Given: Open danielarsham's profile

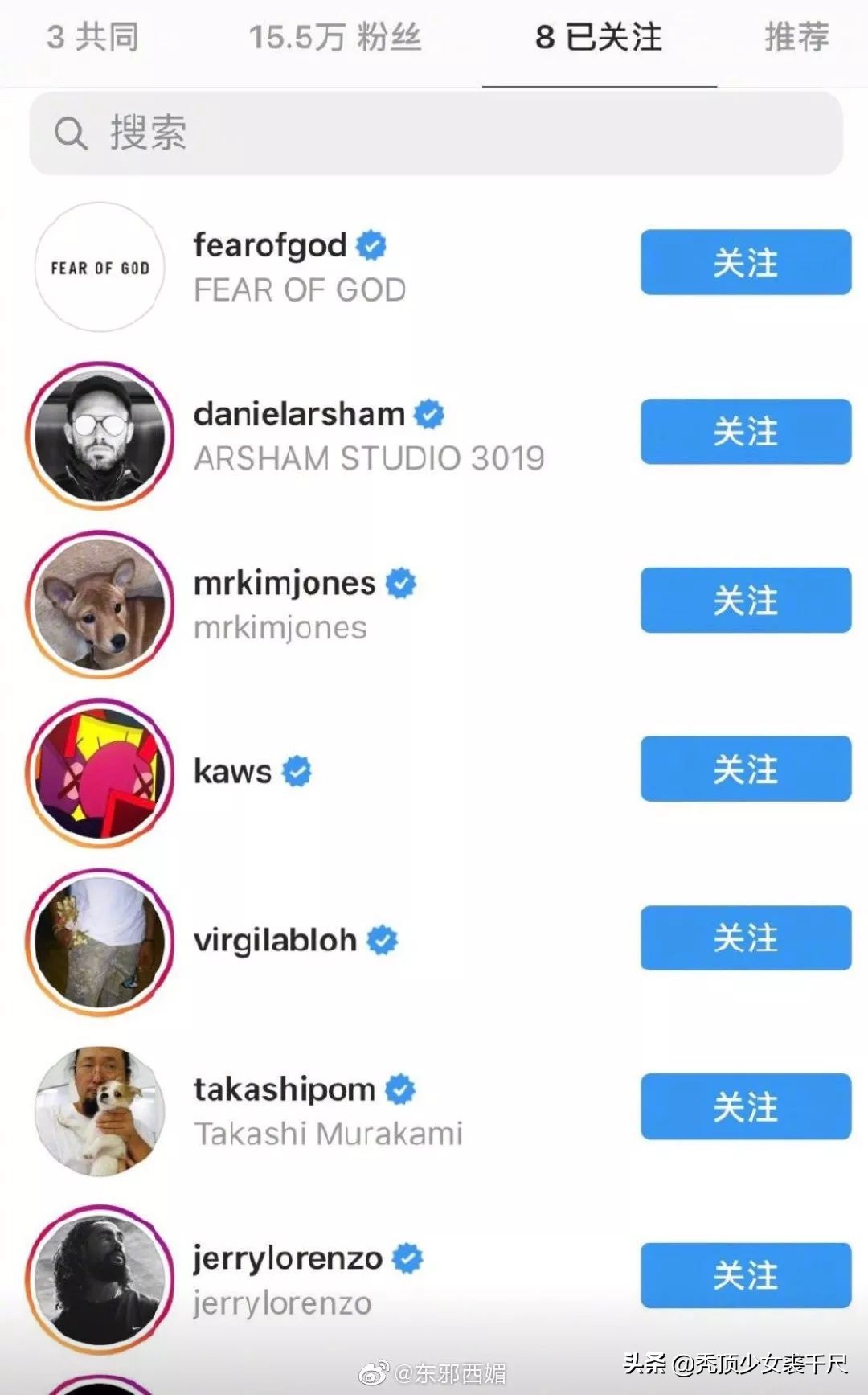Looking at the screenshot, I should pos(299,414).
